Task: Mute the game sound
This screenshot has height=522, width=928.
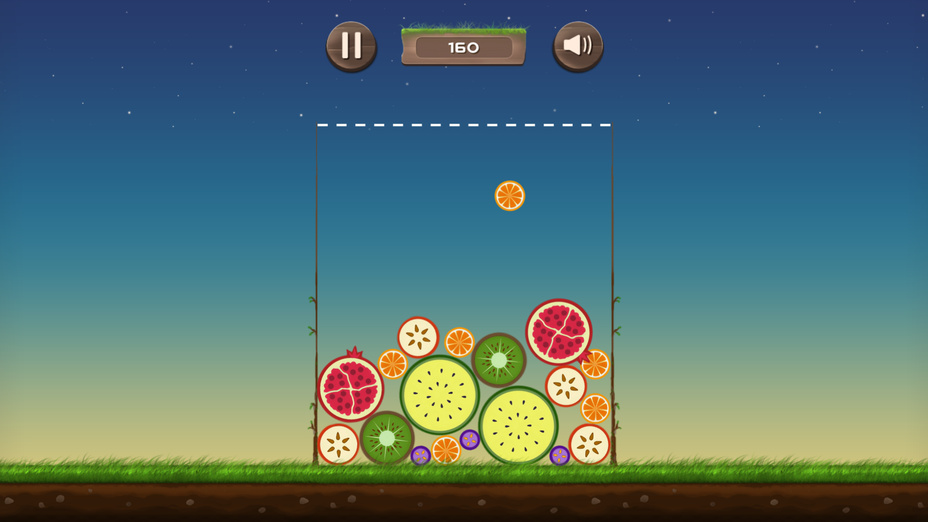Action: click(577, 46)
